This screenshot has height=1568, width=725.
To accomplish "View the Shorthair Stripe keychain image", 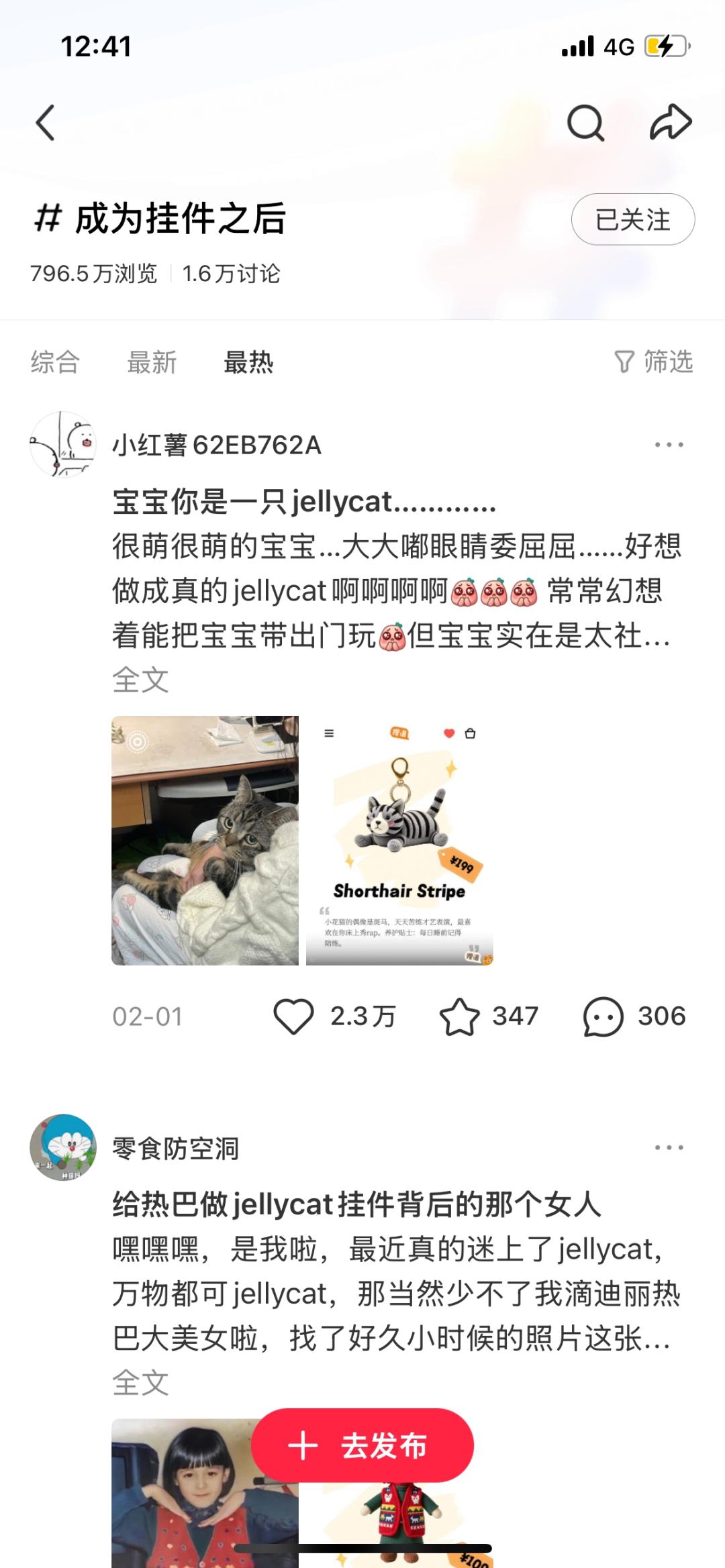I will 399,840.
